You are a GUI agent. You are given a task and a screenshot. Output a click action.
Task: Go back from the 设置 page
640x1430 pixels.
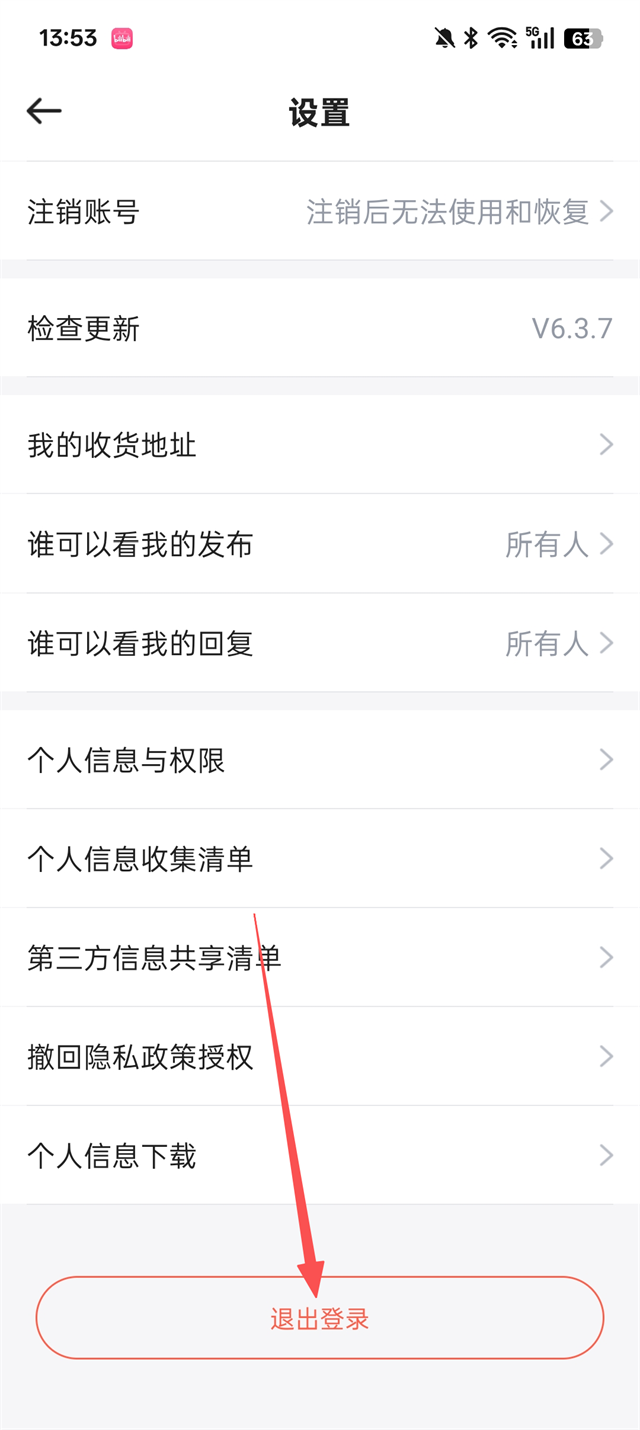click(x=44, y=112)
